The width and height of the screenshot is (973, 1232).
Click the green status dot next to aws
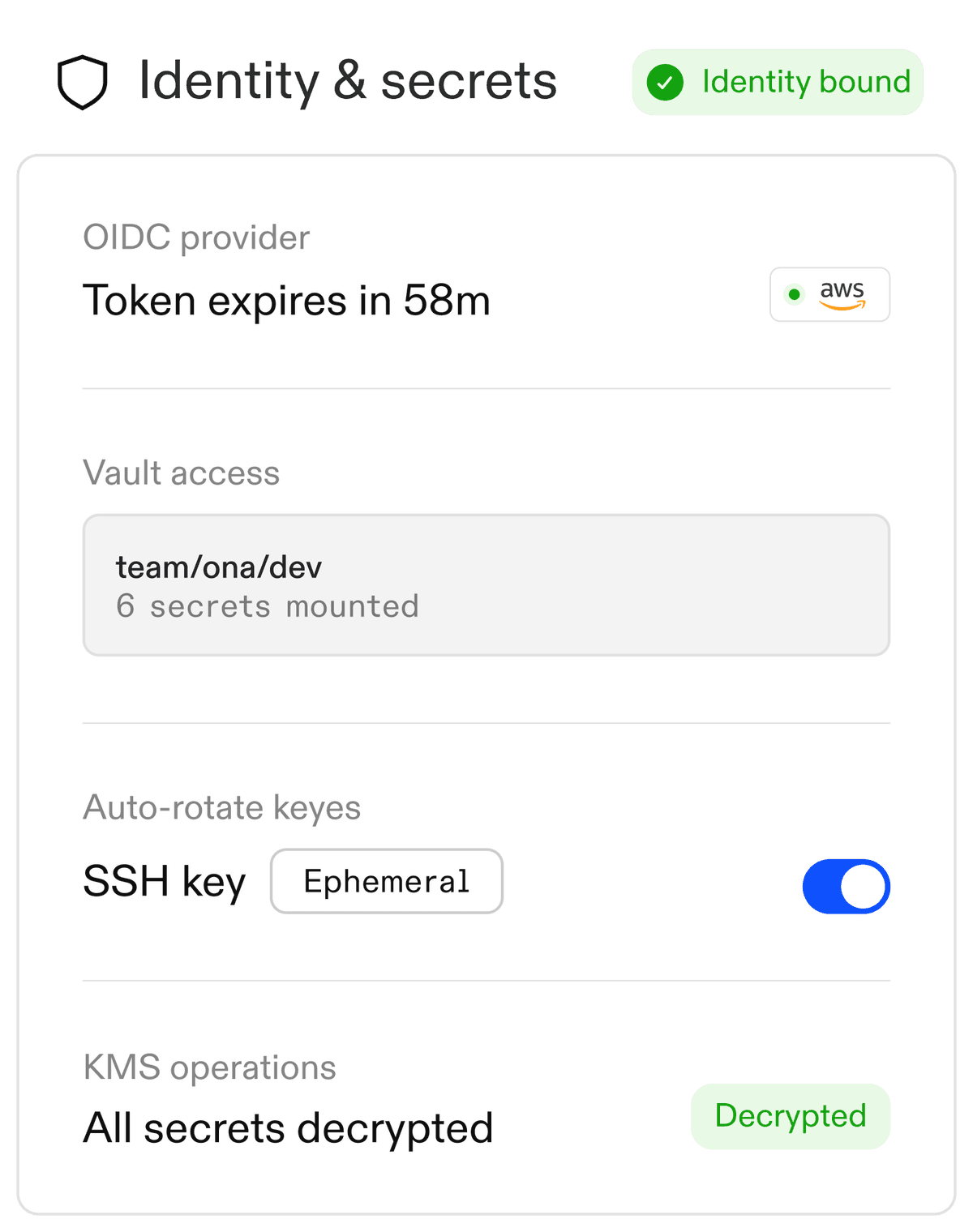coord(795,295)
